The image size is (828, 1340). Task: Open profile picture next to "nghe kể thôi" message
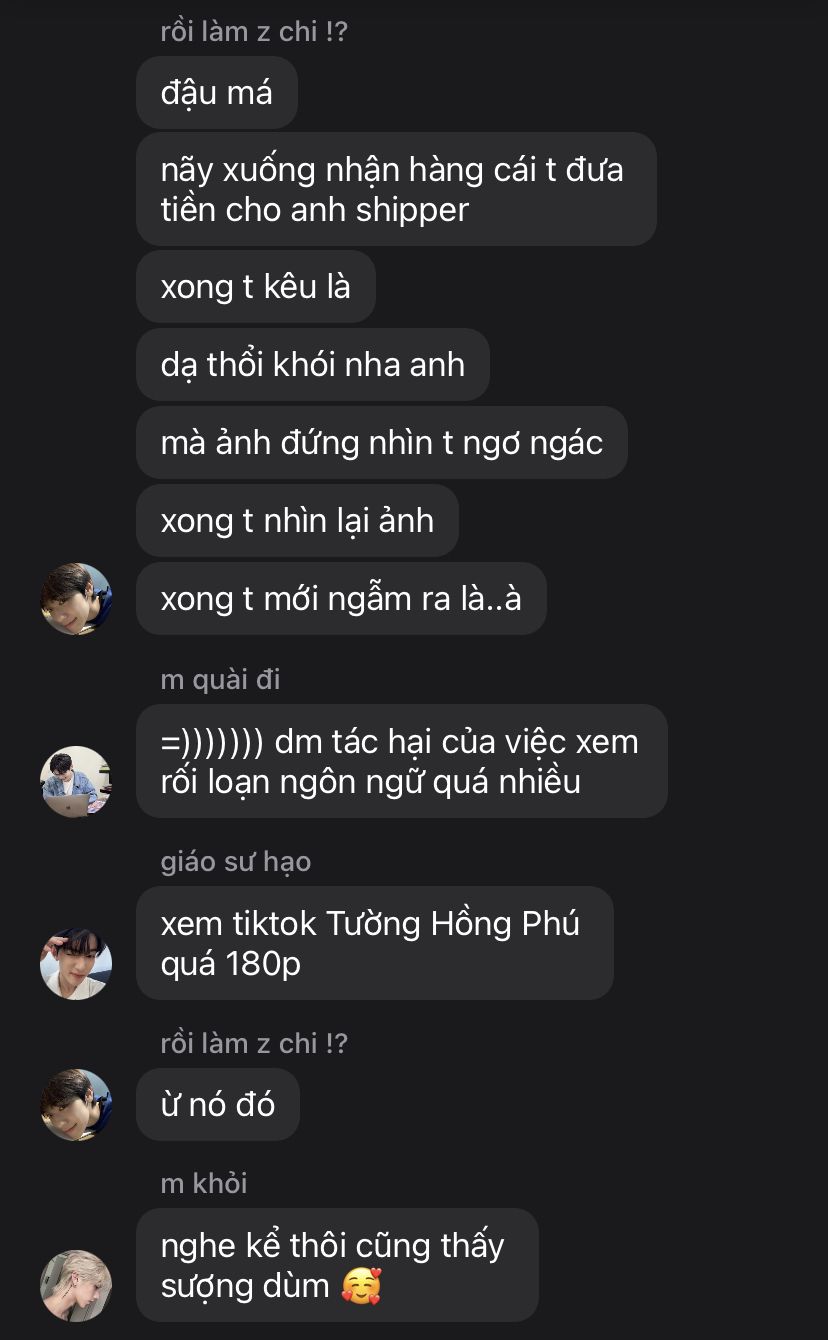coord(76,1285)
